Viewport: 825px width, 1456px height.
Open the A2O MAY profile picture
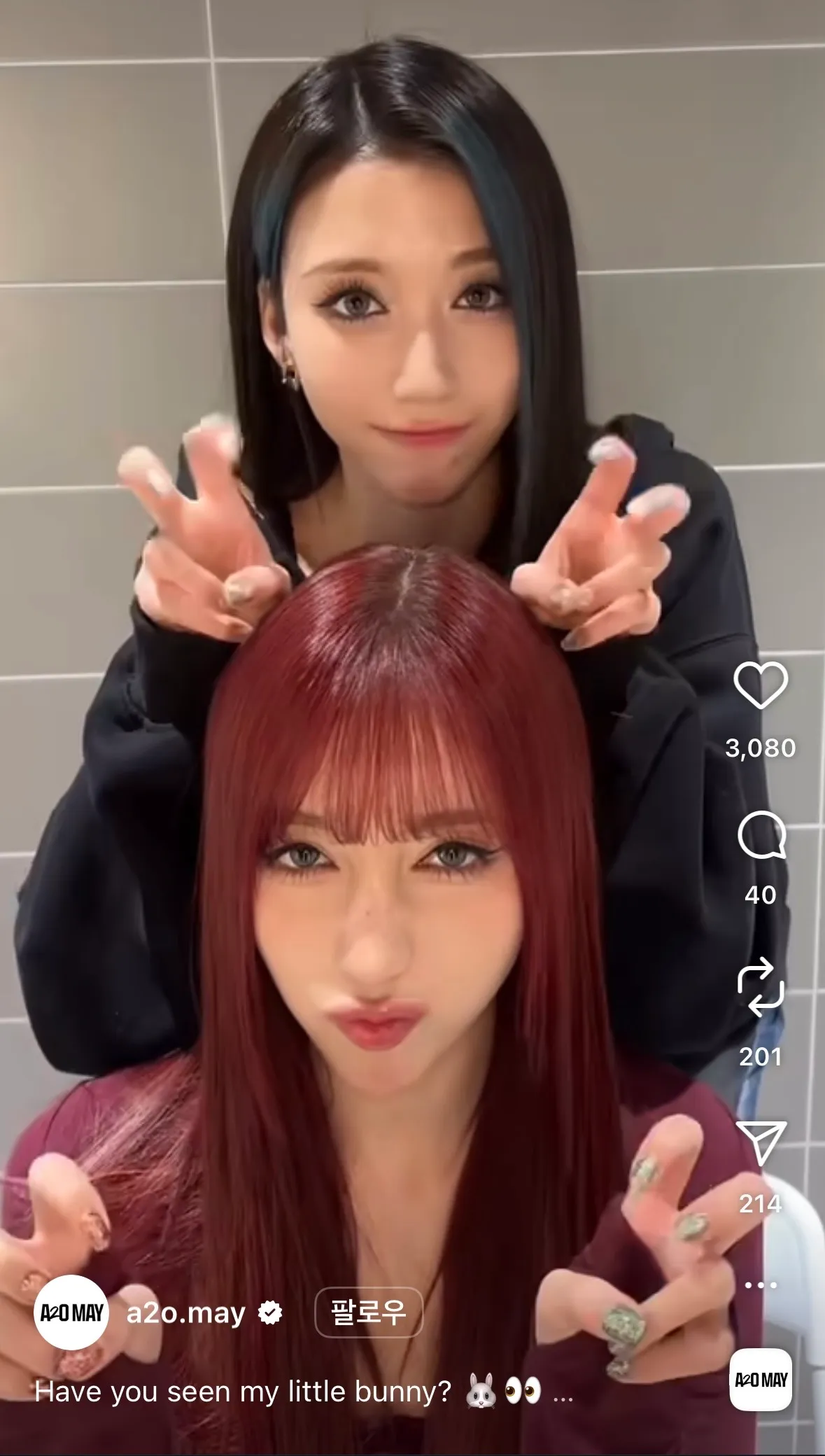pos(71,1312)
